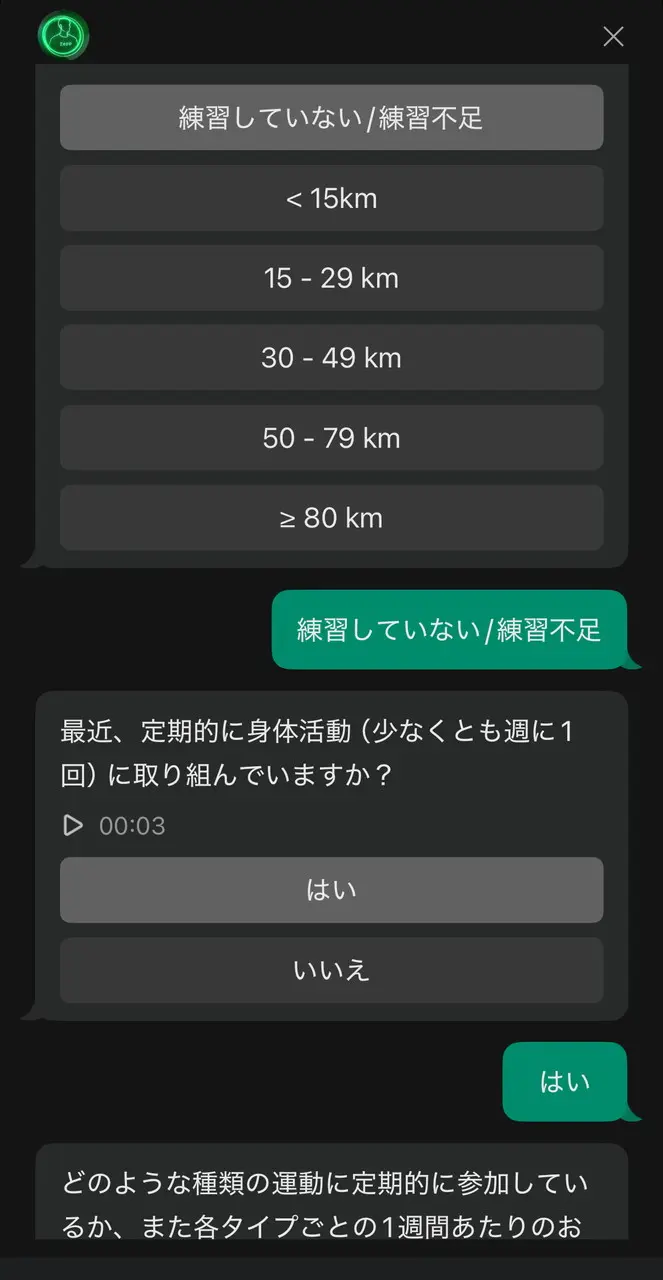
Task: Select the 15 - 29 km option
Action: pyautogui.click(x=331, y=278)
